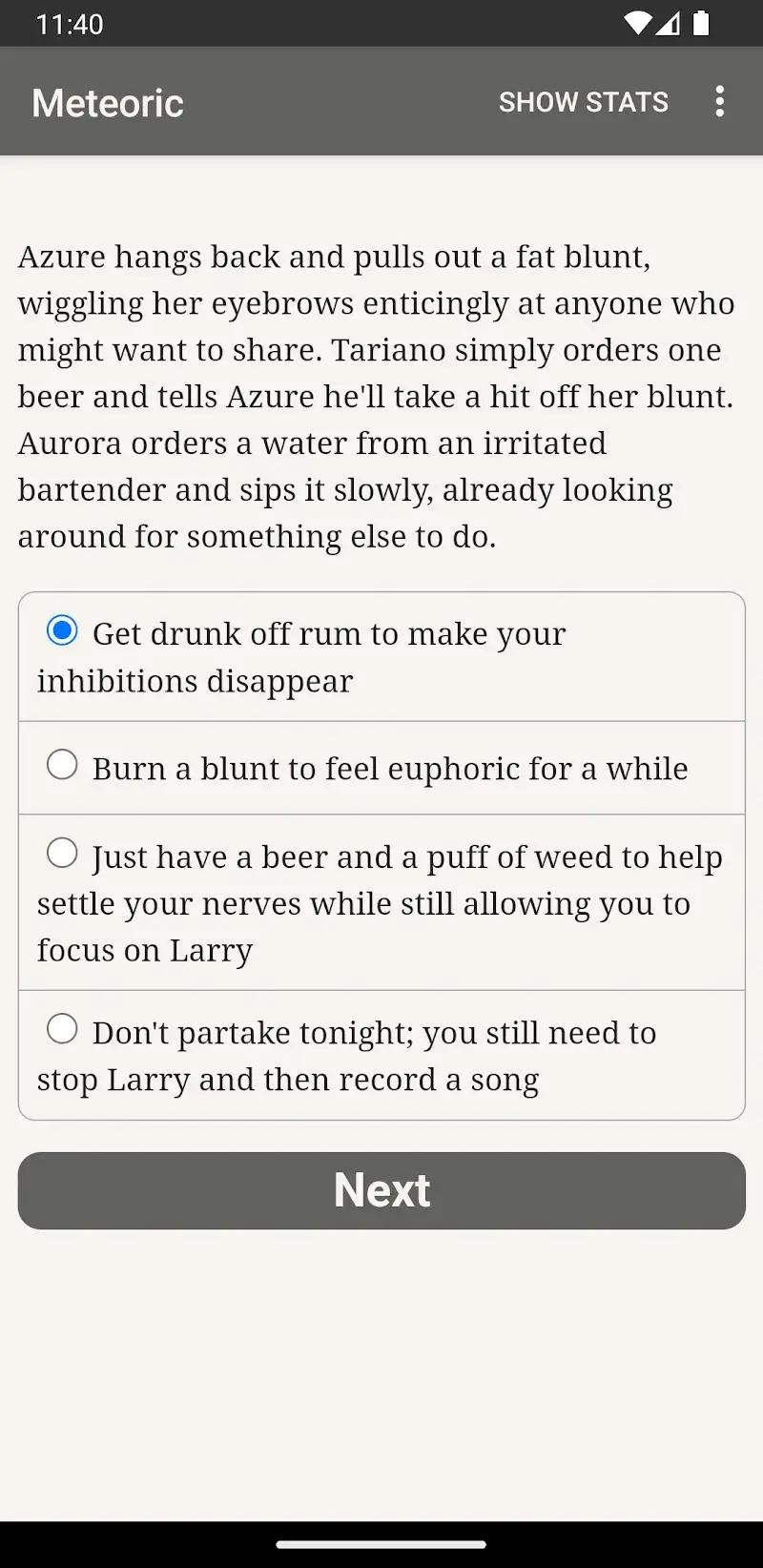Screen dimensions: 763x1568
Task: Select 'Burn a blunt to feel euphoric'
Action: click(381, 767)
